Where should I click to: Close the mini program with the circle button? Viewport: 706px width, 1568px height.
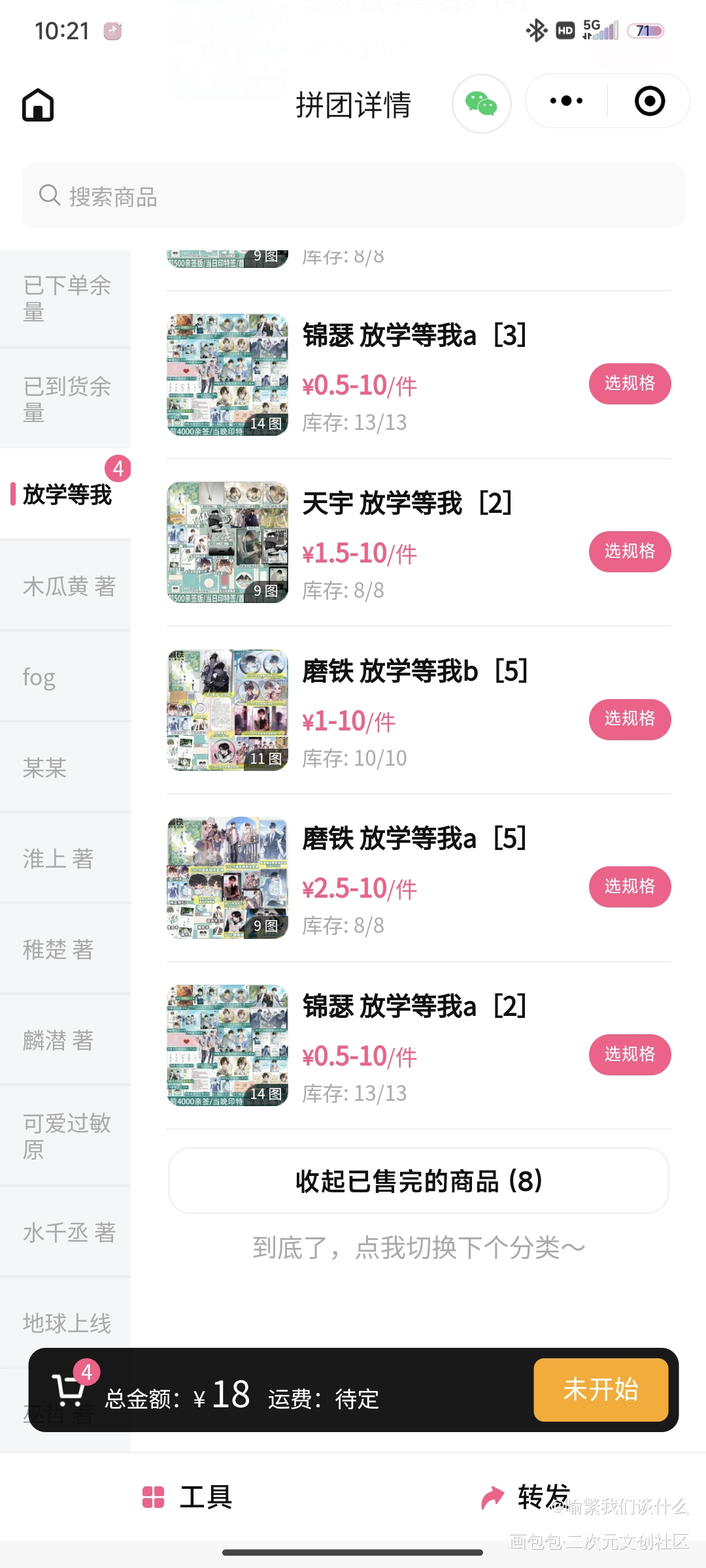click(650, 101)
